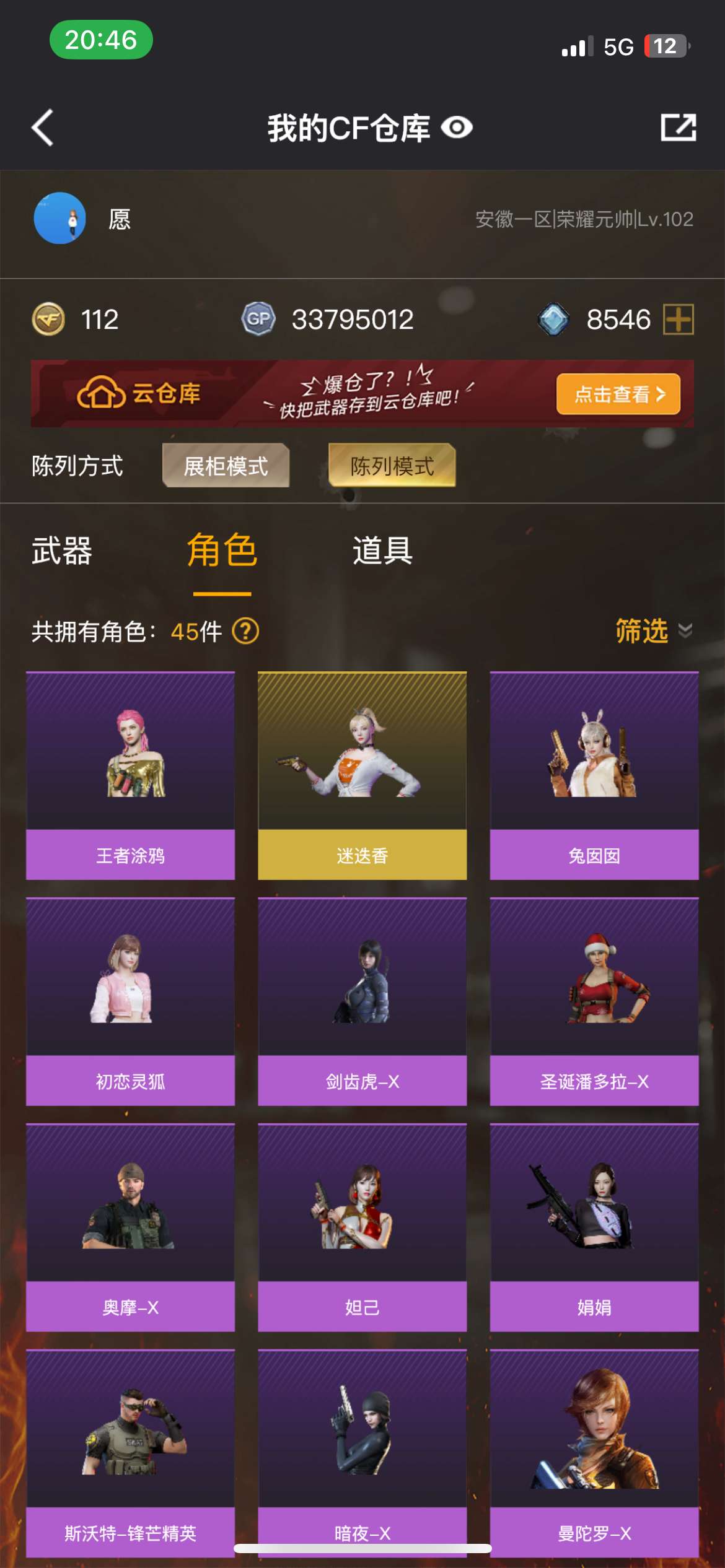Viewport: 725px width, 1568px height.
Task: Select the 娟娟 character card
Action: (594, 1227)
